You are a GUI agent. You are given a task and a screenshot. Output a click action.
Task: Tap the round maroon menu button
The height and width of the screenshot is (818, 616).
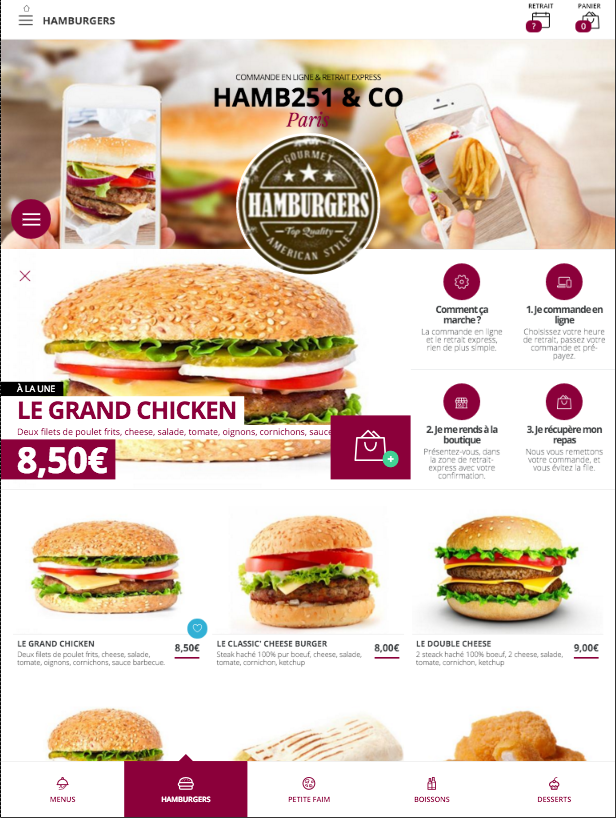point(31,219)
